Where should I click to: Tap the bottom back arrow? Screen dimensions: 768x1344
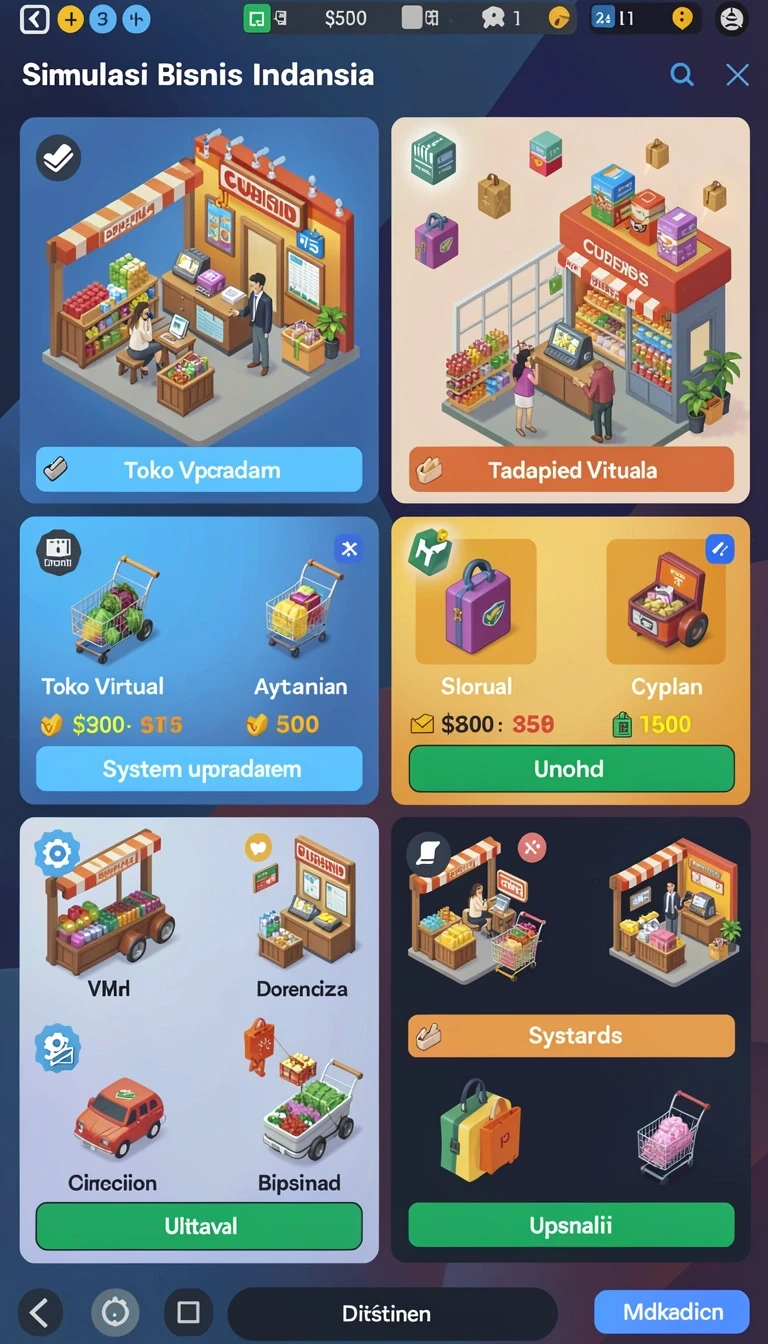click(x=40, y=1312)
